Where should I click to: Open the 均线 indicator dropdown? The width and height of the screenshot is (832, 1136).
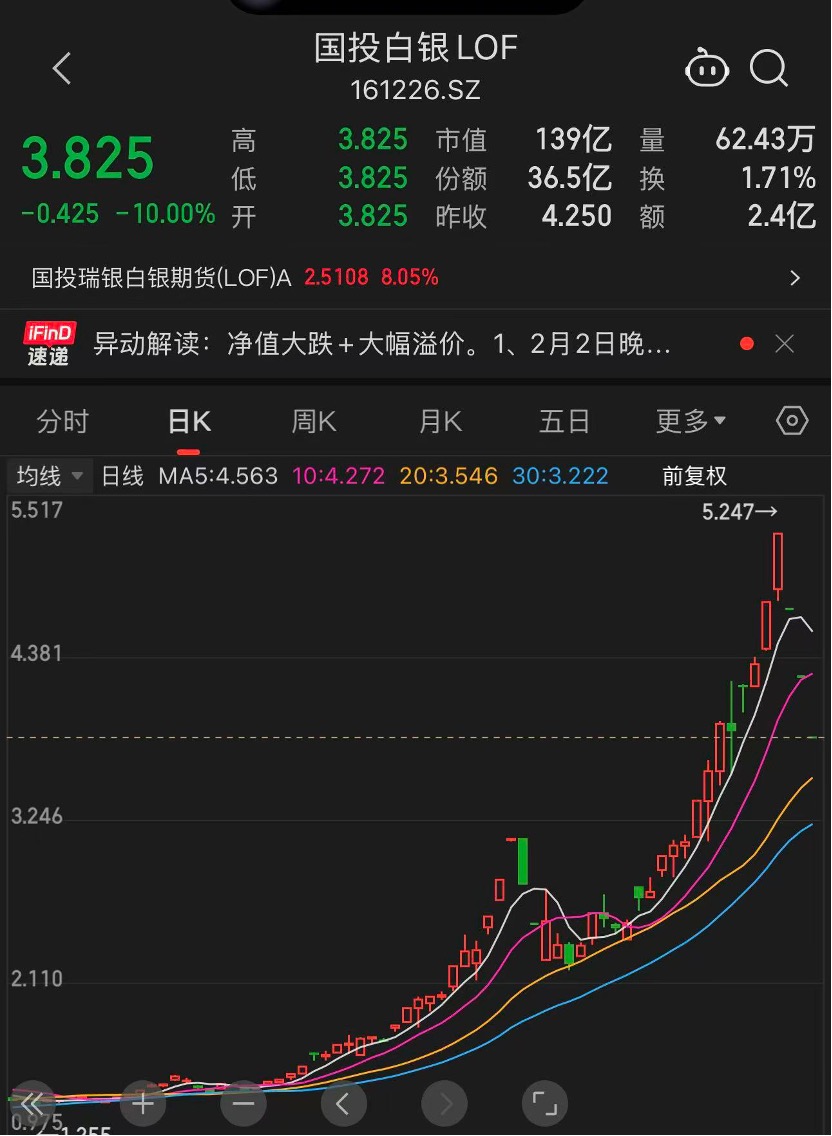[49, 476]
